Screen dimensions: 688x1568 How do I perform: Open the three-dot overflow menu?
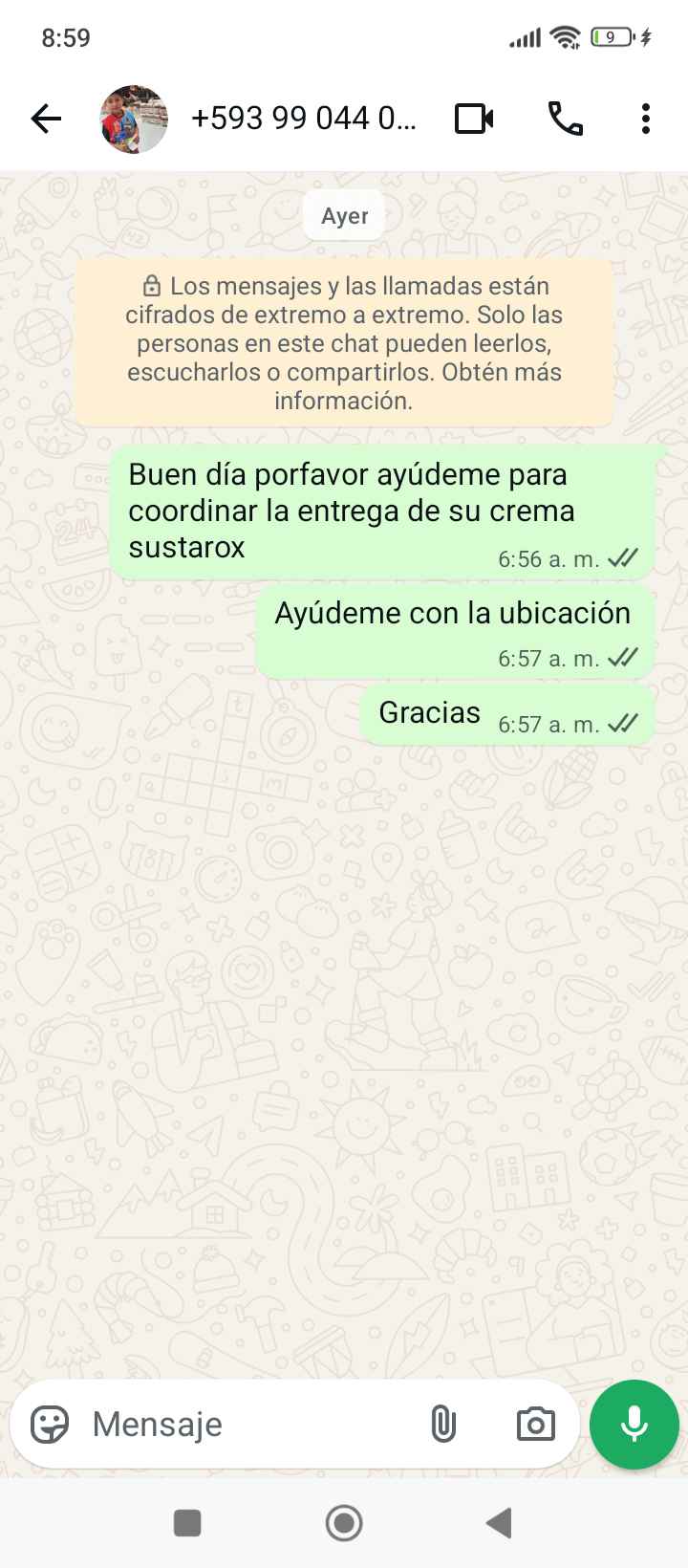point(646,119)
